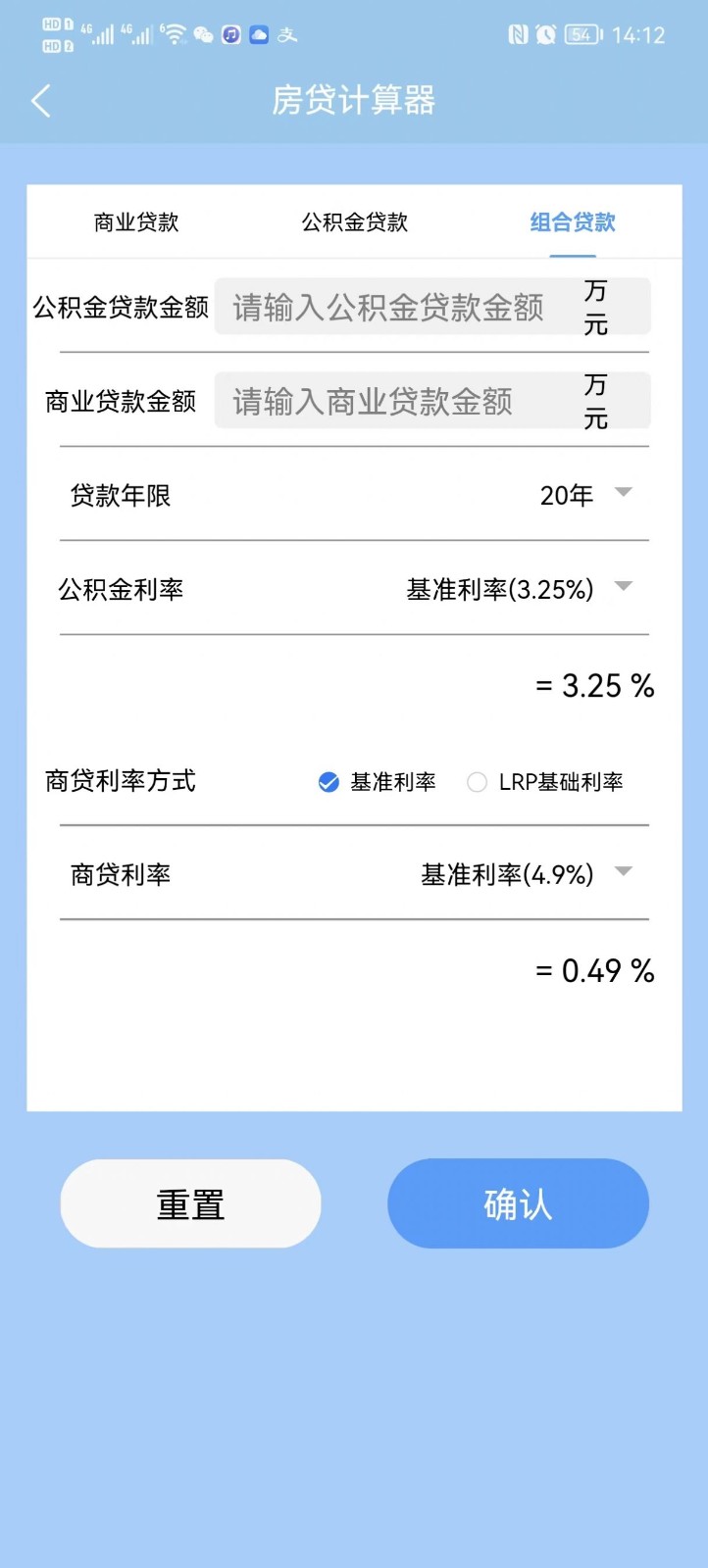The image size is (708, 1568).
Task: Tap the back arrow to exit calculator
Action: pyautogui.click(x=41, y=101)
